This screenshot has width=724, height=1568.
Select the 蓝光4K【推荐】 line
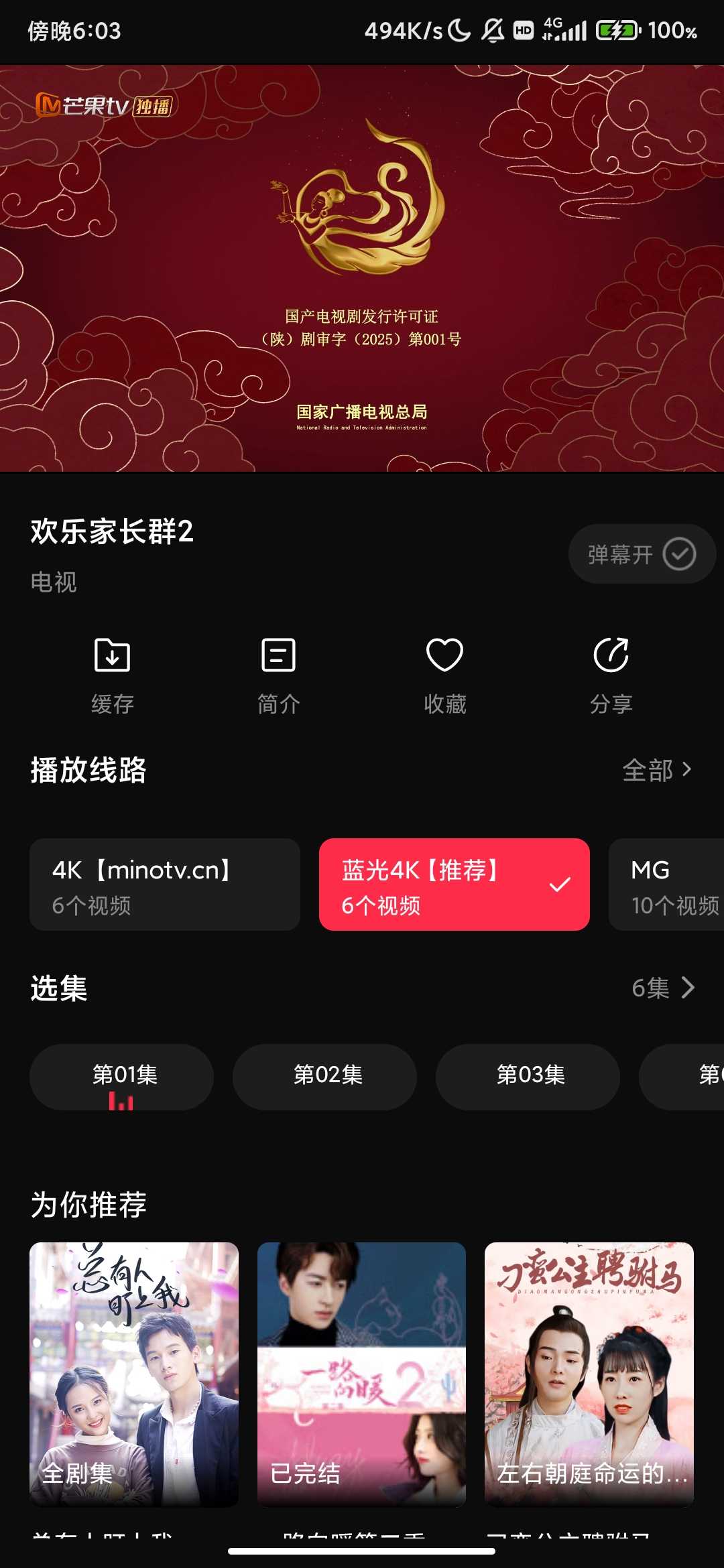tap(454, 885)
